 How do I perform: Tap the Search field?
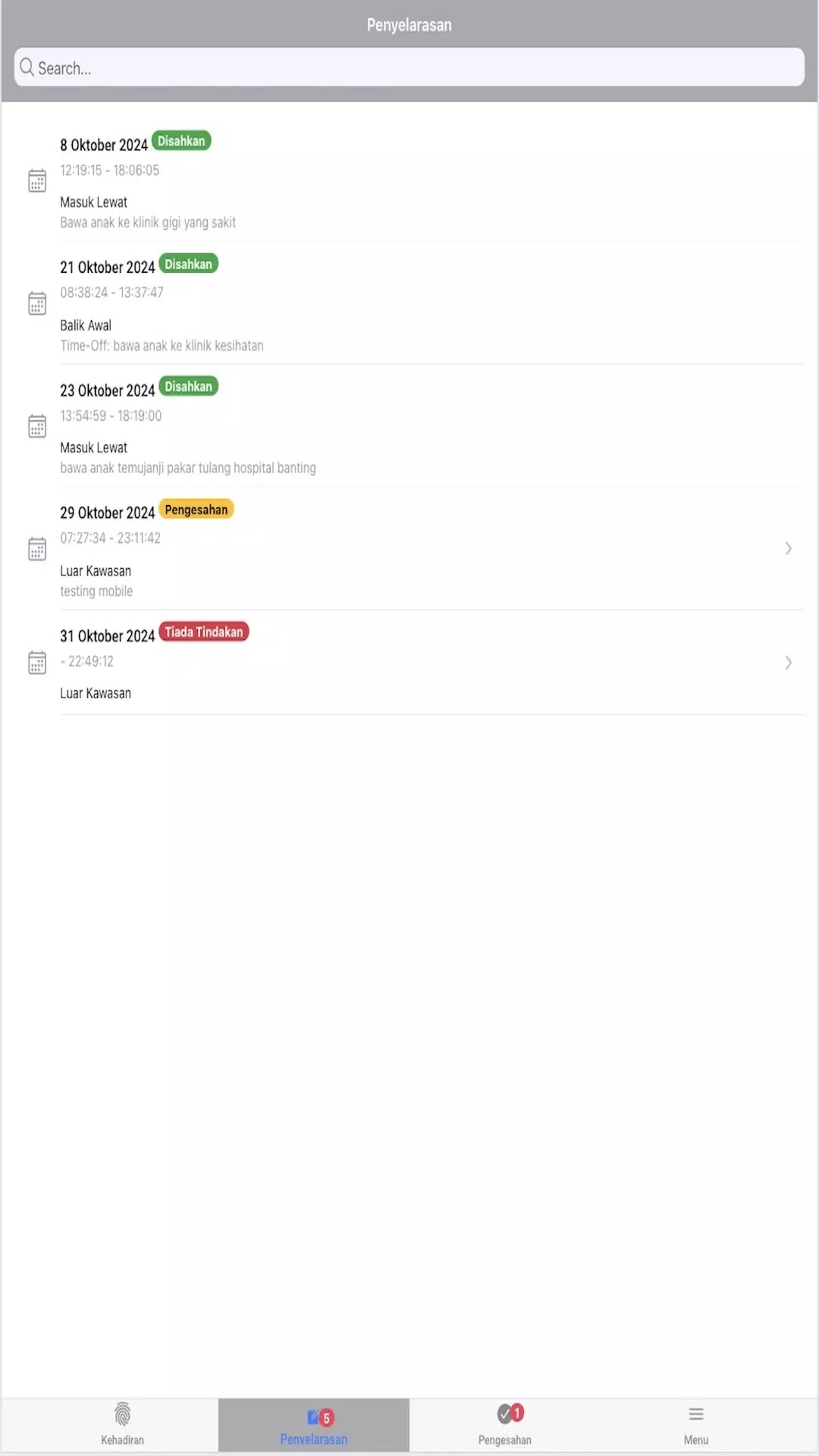[x=409, y=67]
